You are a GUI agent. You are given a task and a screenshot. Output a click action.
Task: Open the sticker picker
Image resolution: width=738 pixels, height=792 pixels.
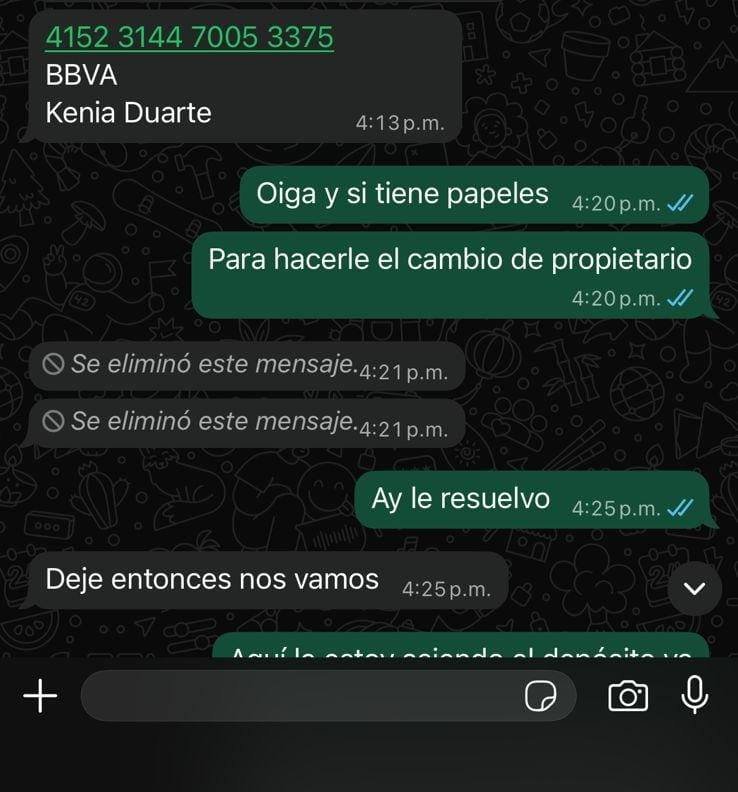[x=541, y=697]
